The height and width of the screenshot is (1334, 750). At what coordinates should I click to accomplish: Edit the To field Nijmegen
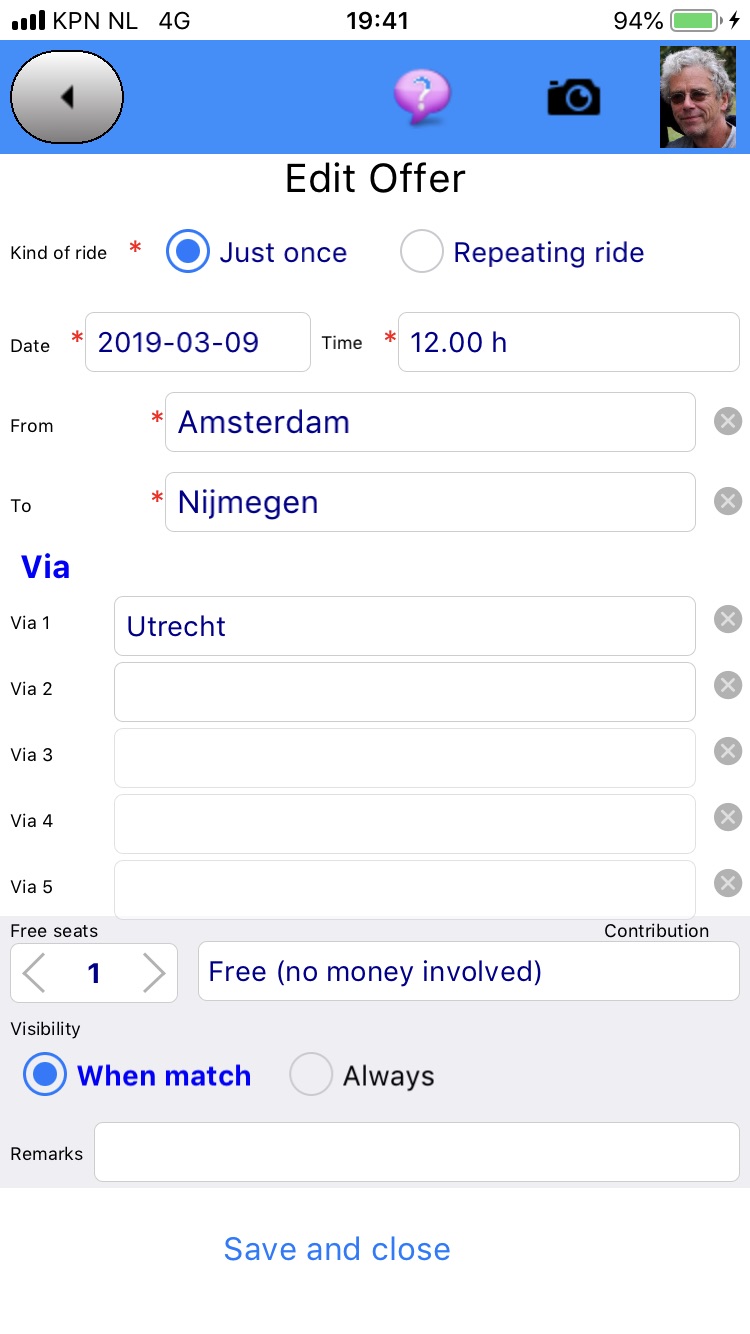pyautogui.click(x=430, y=502)
